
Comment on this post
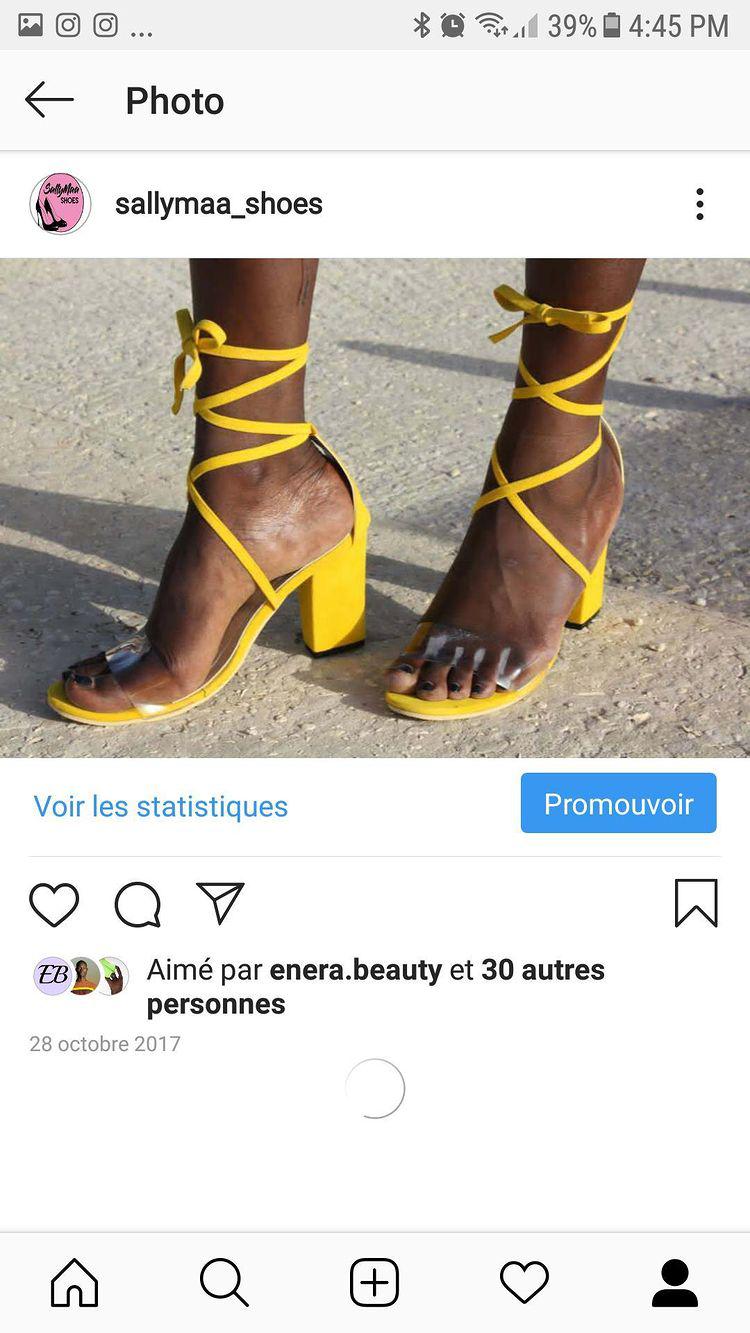[x=138, y=904]
